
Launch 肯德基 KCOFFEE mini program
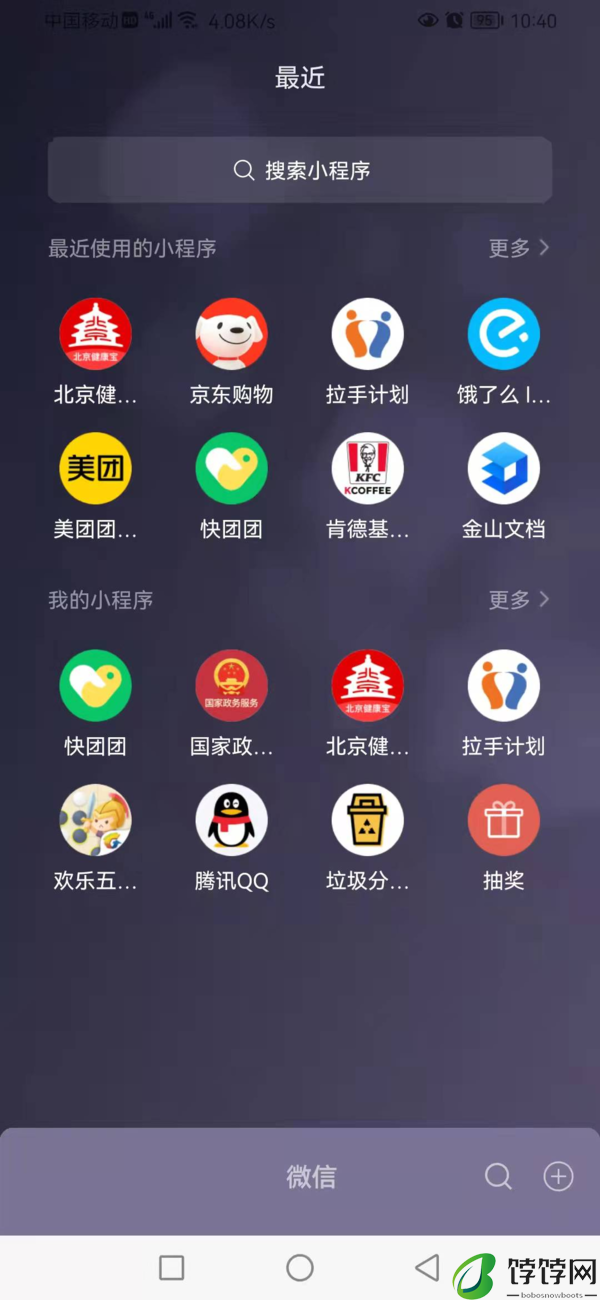tap(367, 469)
